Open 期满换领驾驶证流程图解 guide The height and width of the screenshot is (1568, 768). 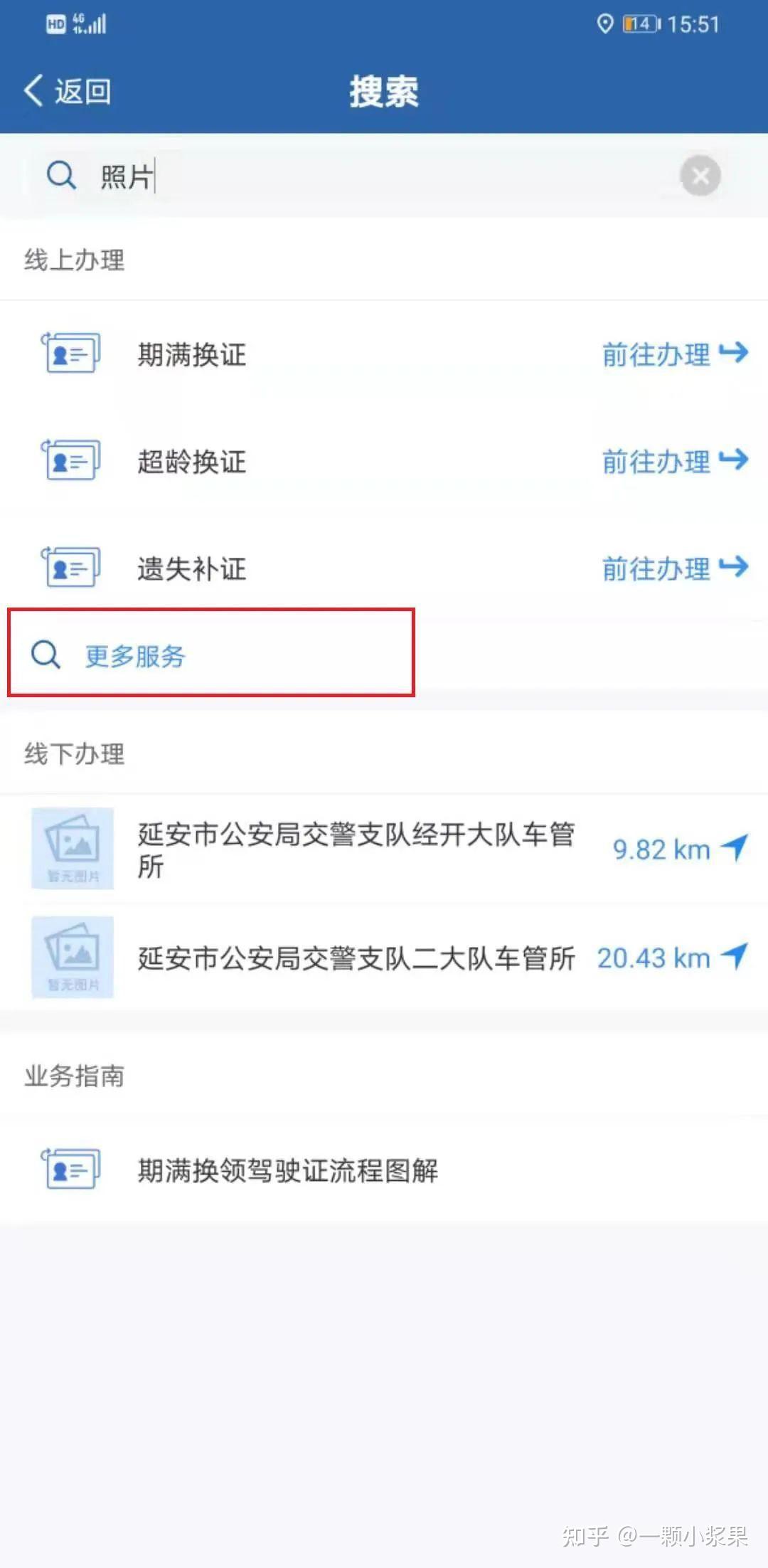tap(287, 1170)
